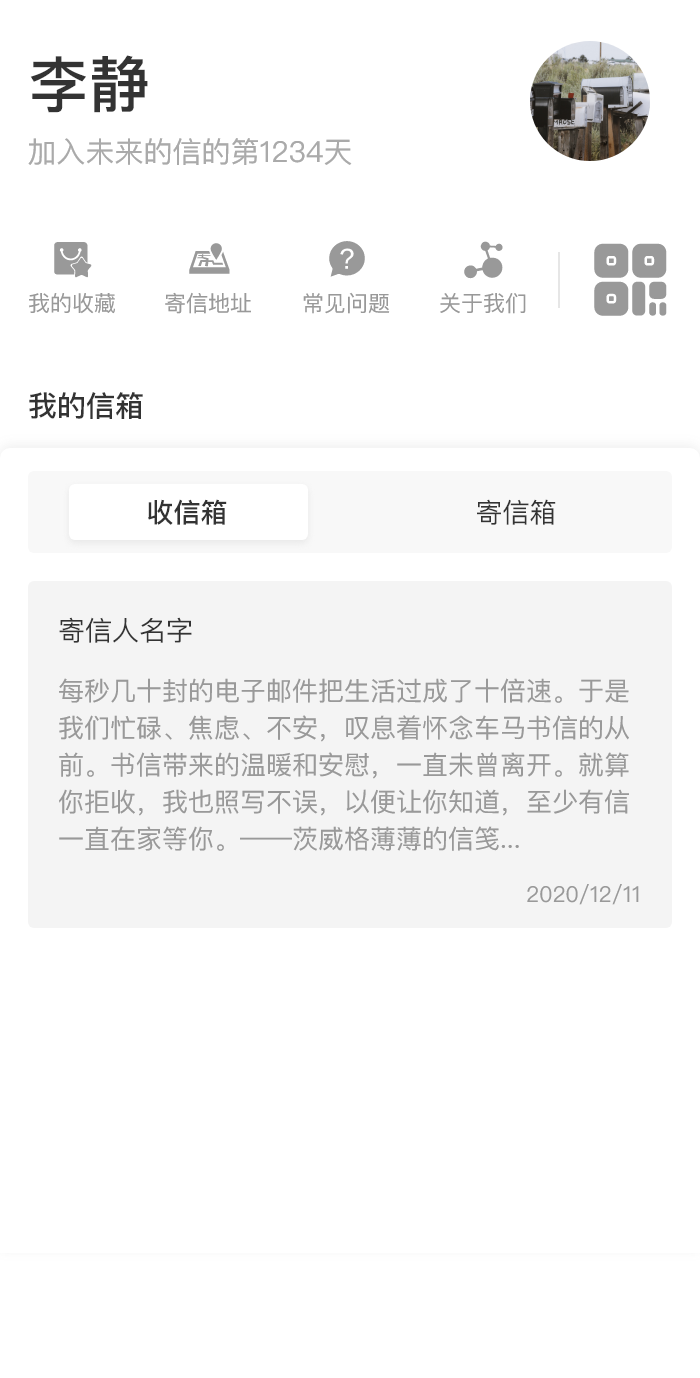
Task: Tap the profile avatar picture
Action: pos(590,101)
